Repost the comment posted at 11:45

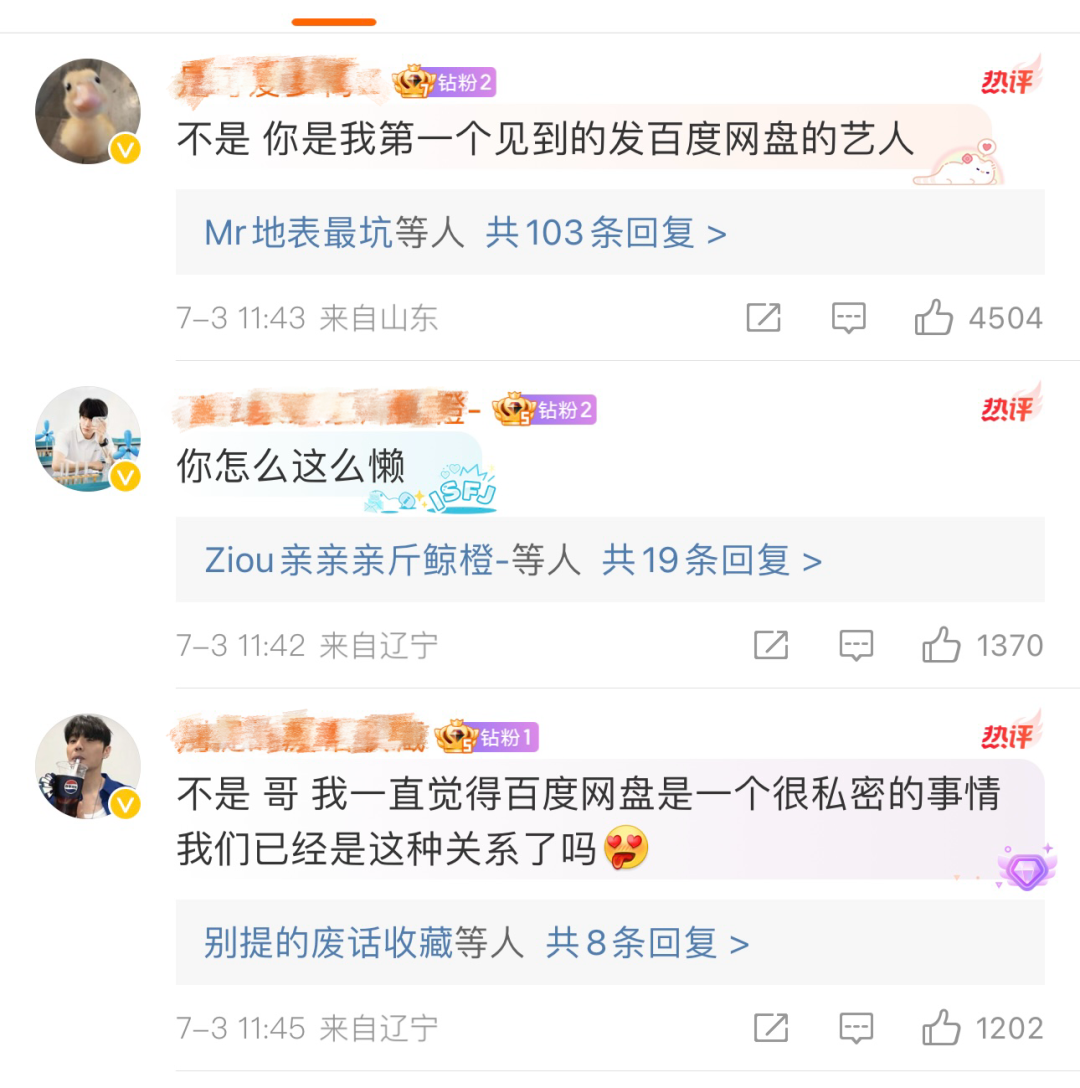coord(771,1028)
